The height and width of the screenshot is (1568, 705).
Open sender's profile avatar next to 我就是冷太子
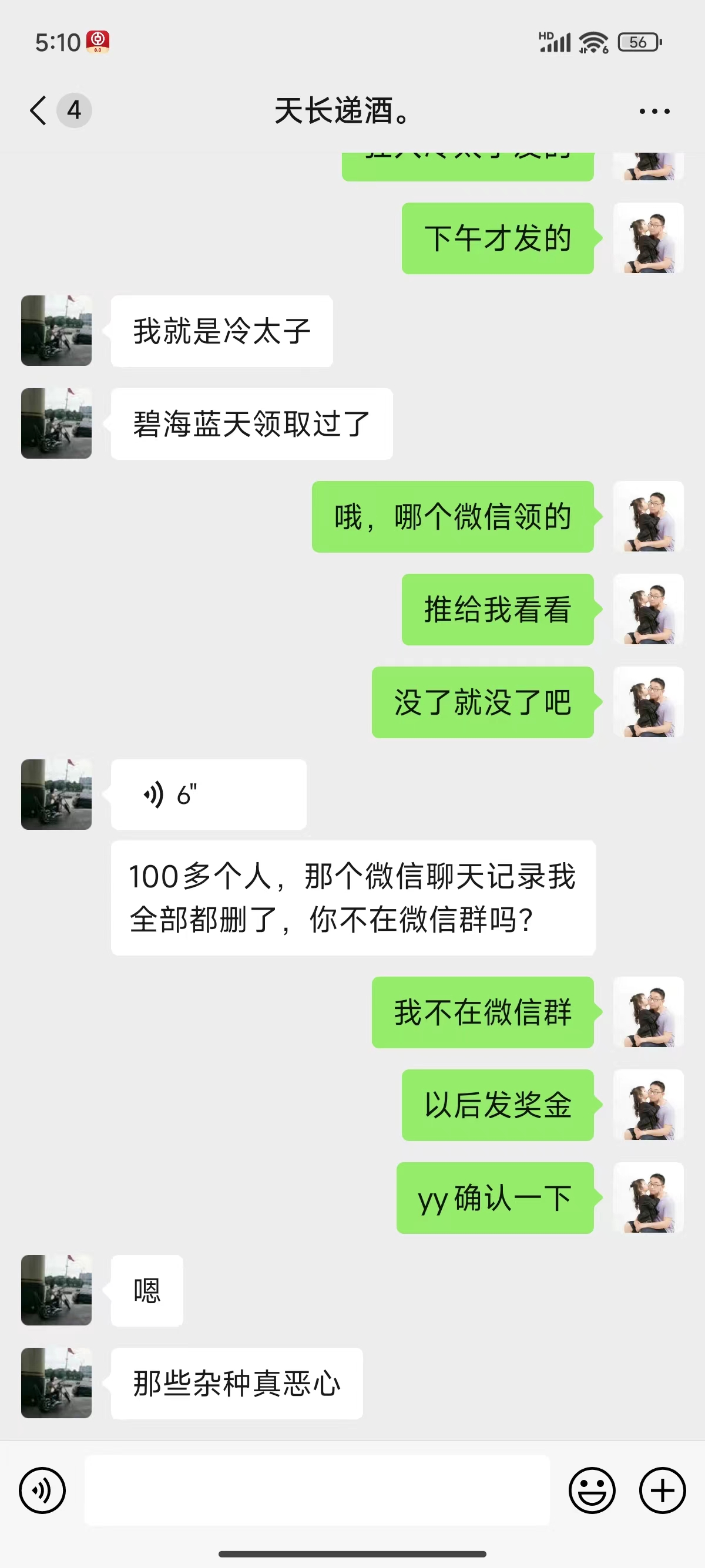coord(56,330)
